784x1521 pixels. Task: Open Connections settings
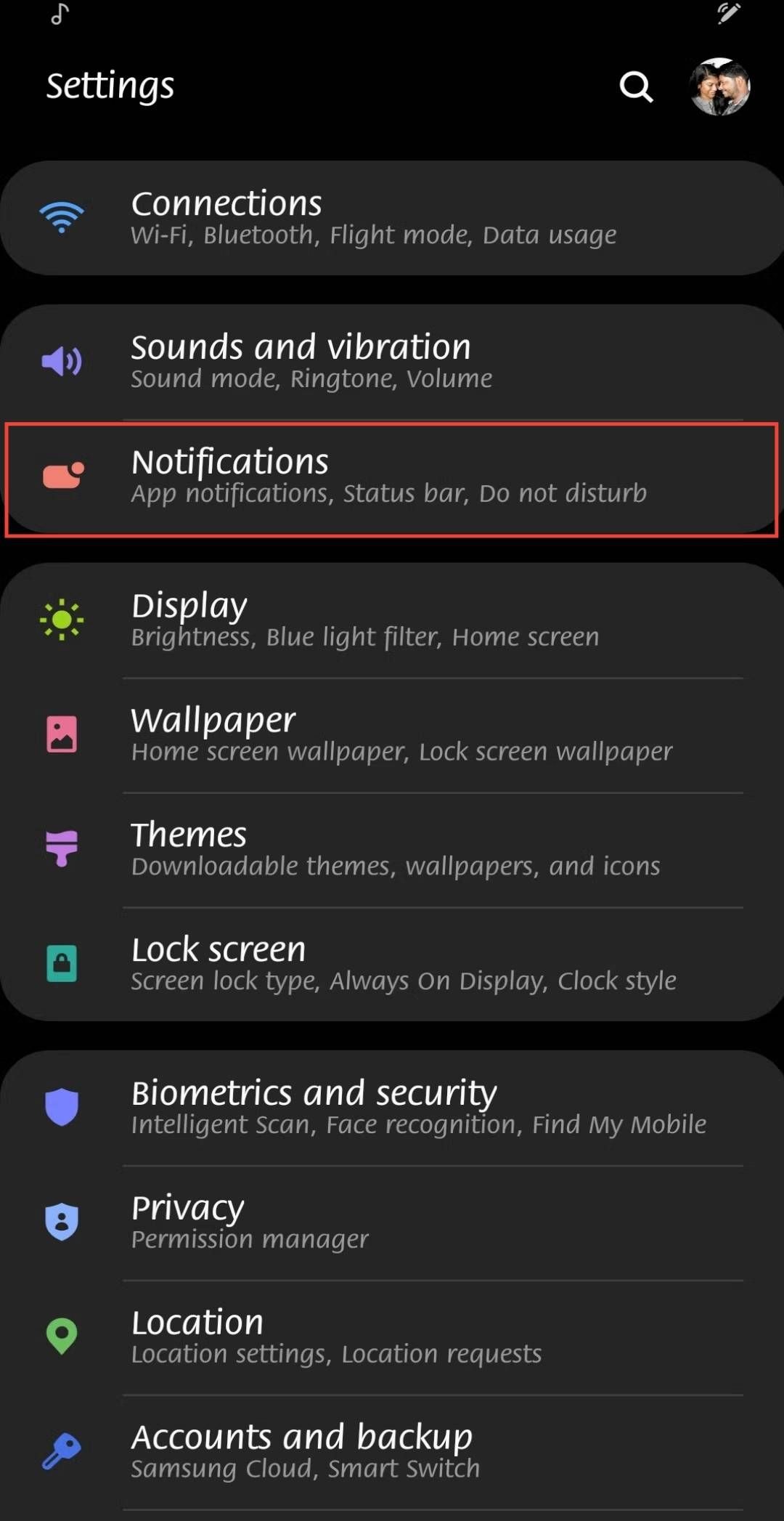(x=392, y=217)
